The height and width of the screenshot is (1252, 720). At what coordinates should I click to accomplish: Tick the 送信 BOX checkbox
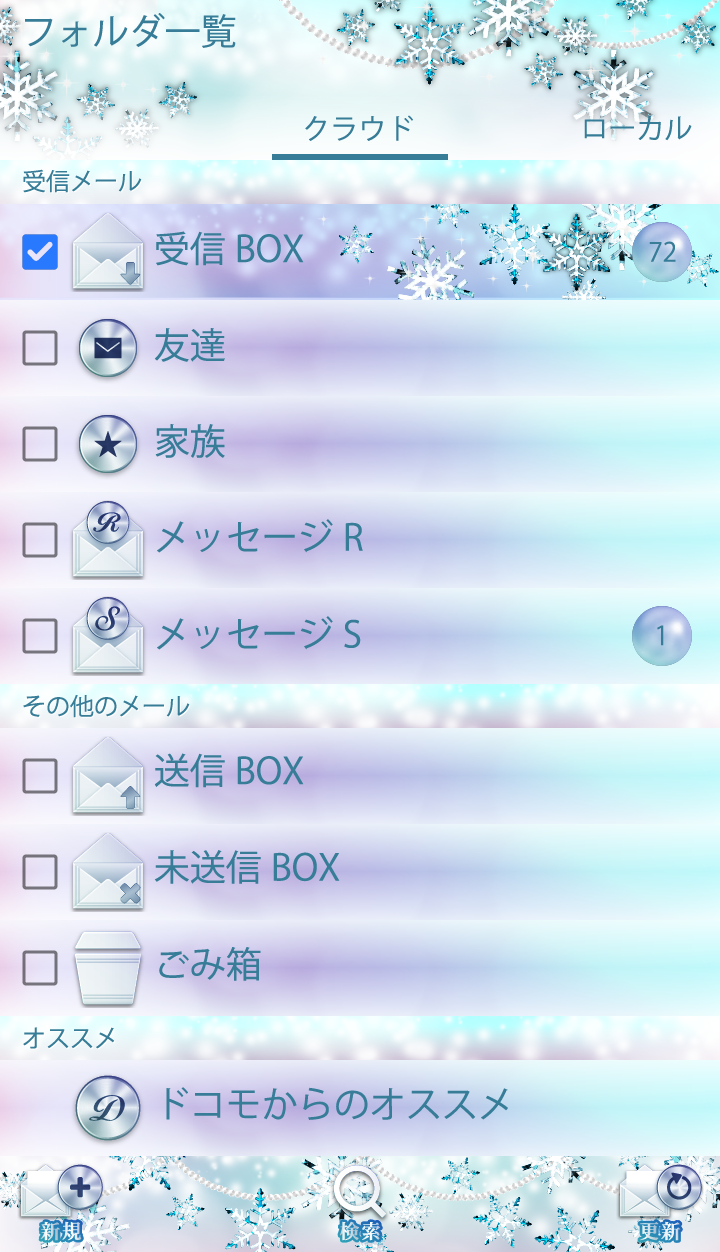(40, 775)
